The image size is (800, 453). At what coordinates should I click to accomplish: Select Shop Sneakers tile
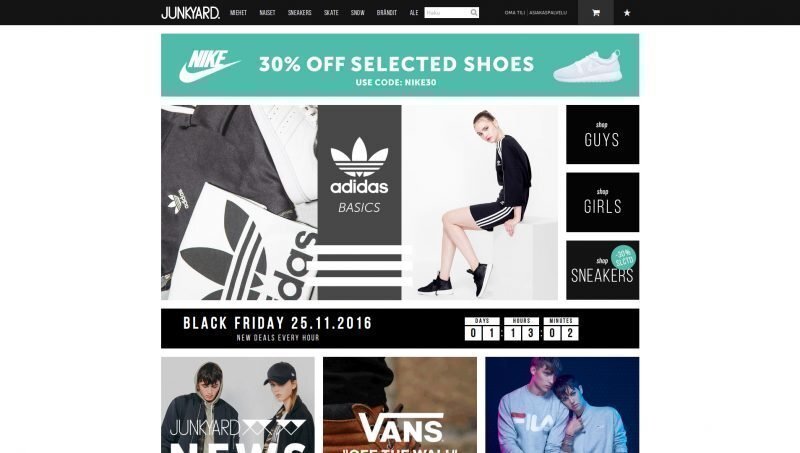[602, 270]
